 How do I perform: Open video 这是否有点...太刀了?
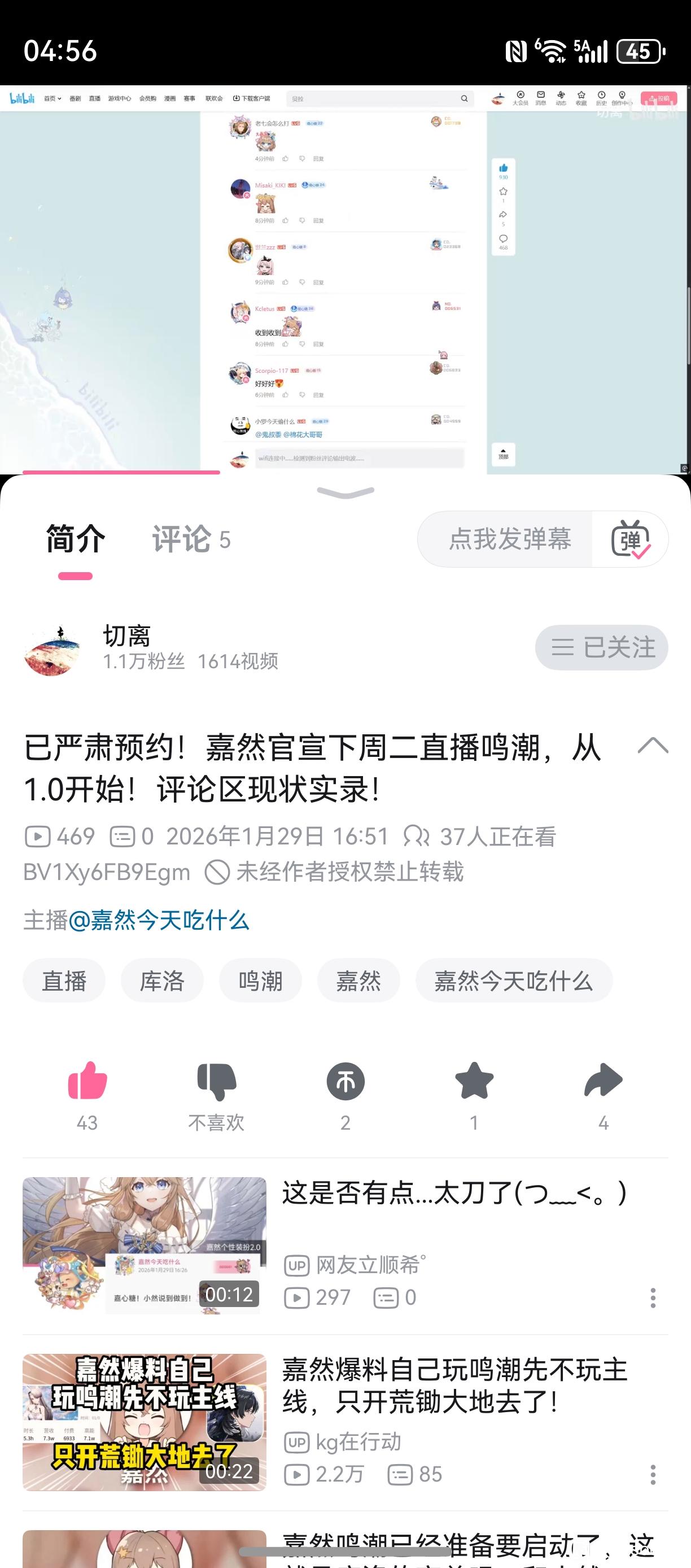[x=453, y=1193]
